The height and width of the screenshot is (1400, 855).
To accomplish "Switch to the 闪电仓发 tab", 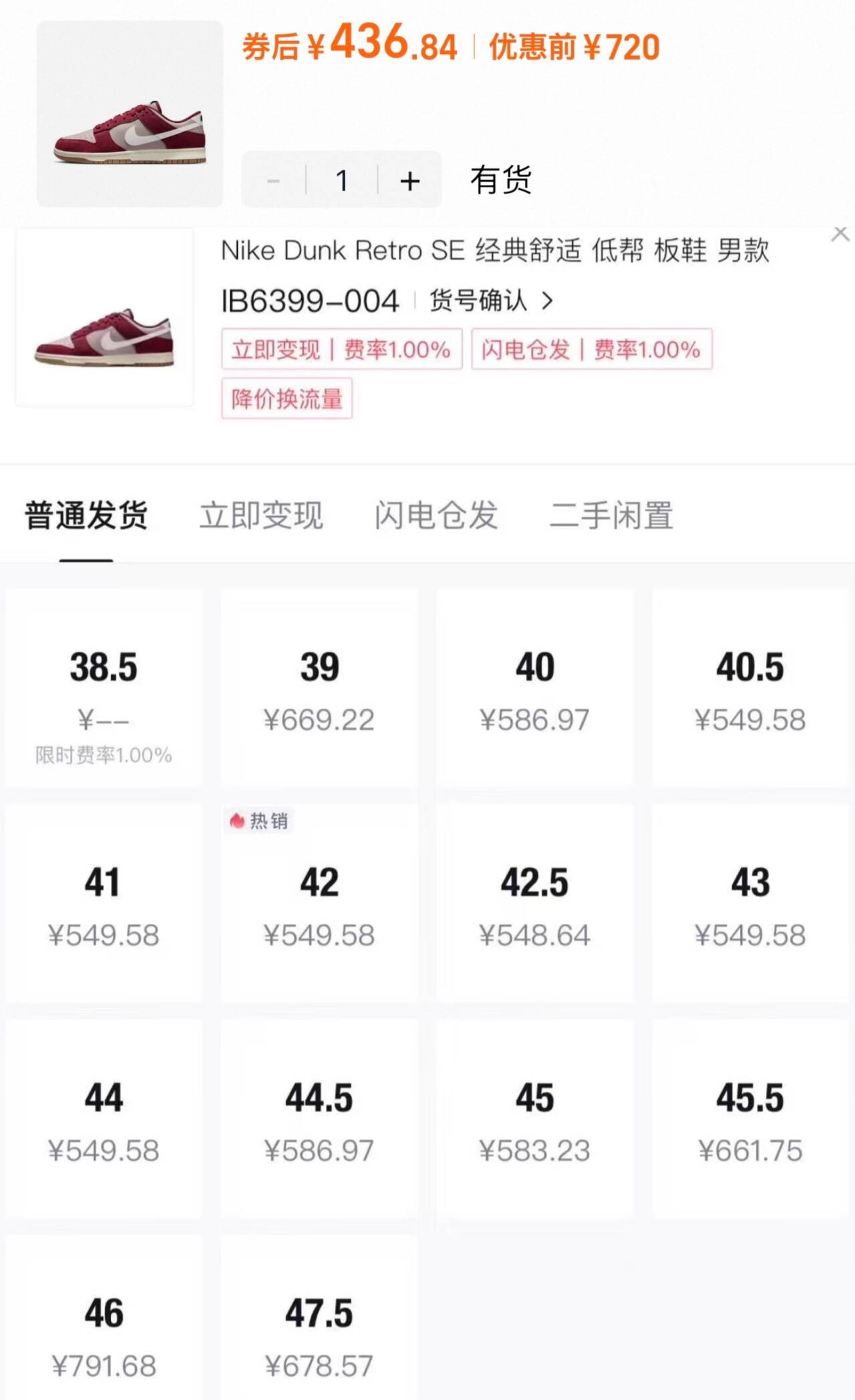I will [436, 515].
